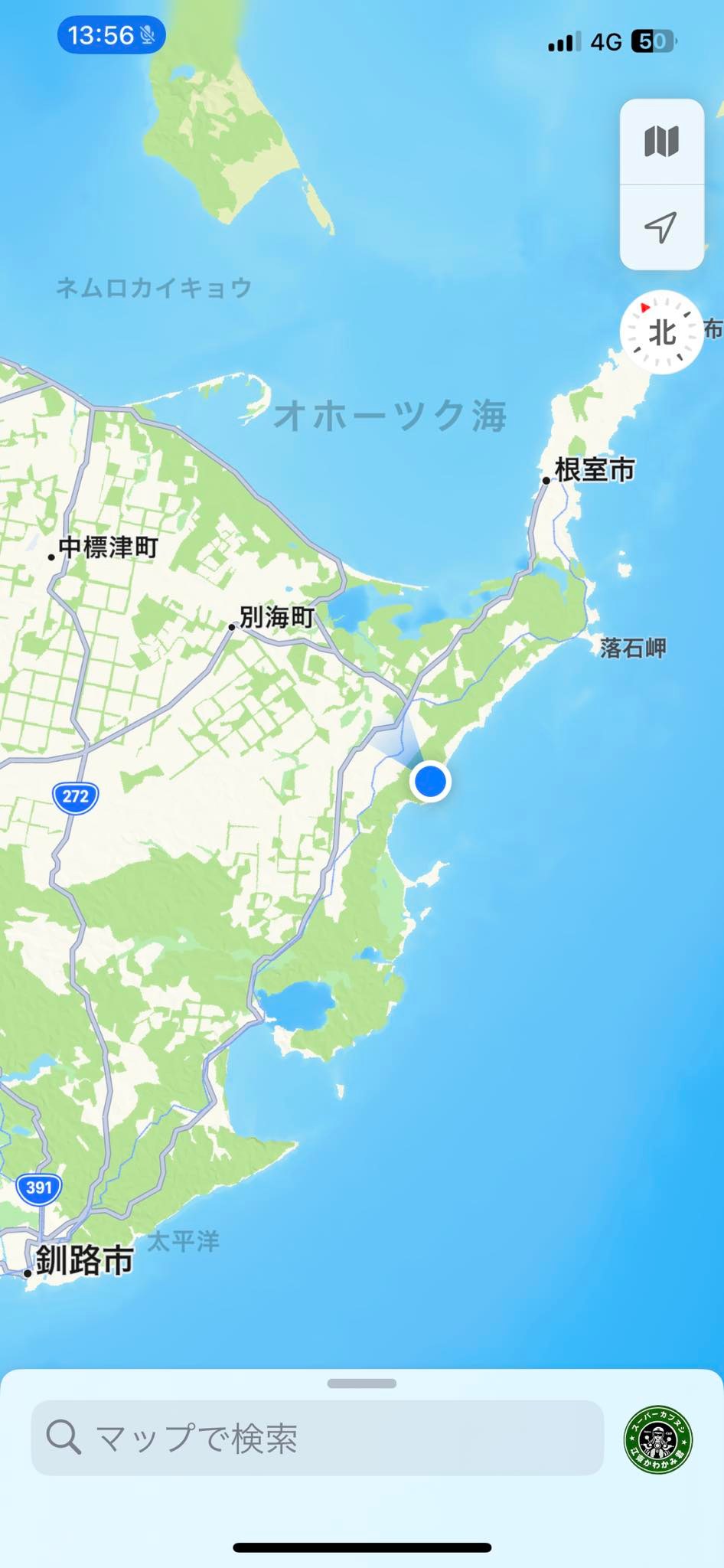Tap the location tracking arrow

click(x=661, y=227)
